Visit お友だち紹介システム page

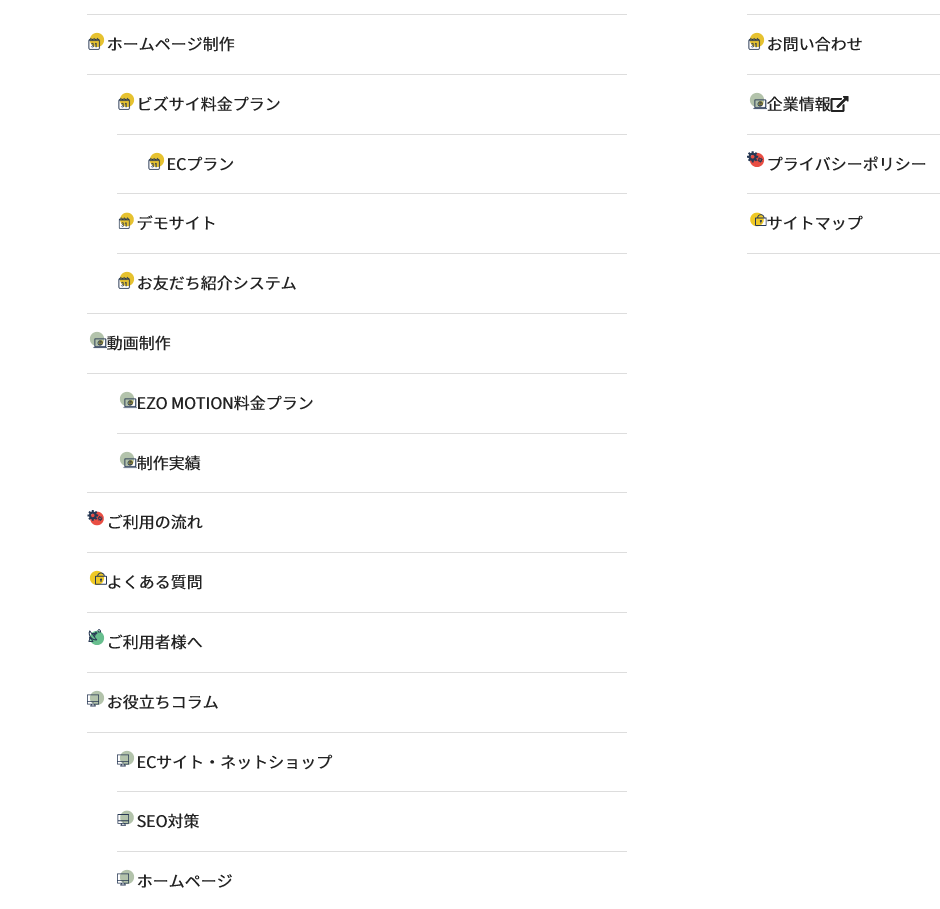tap(216, 283)
